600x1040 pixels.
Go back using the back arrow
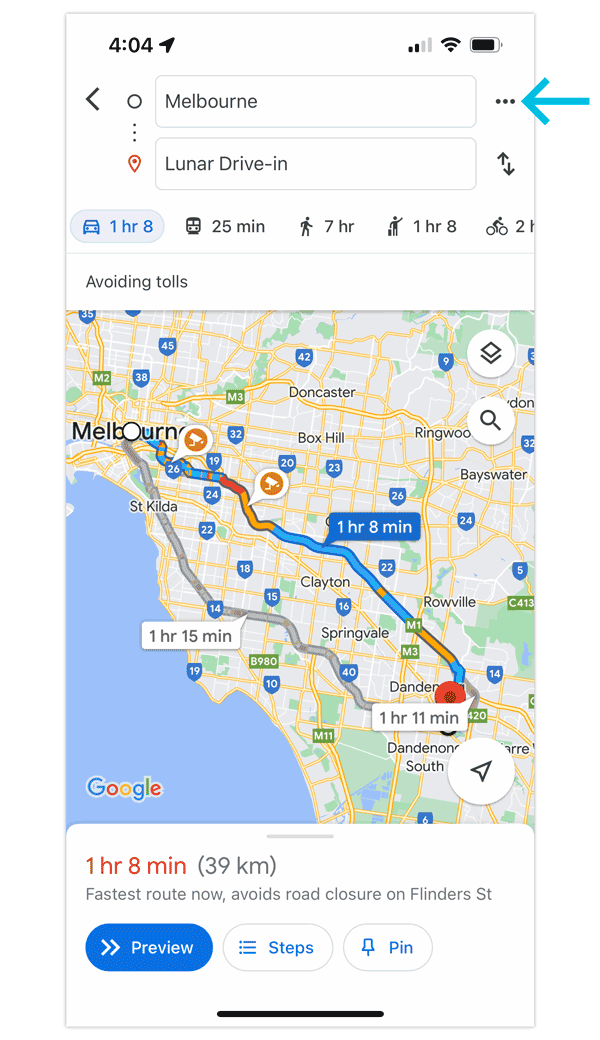[93, 100]
